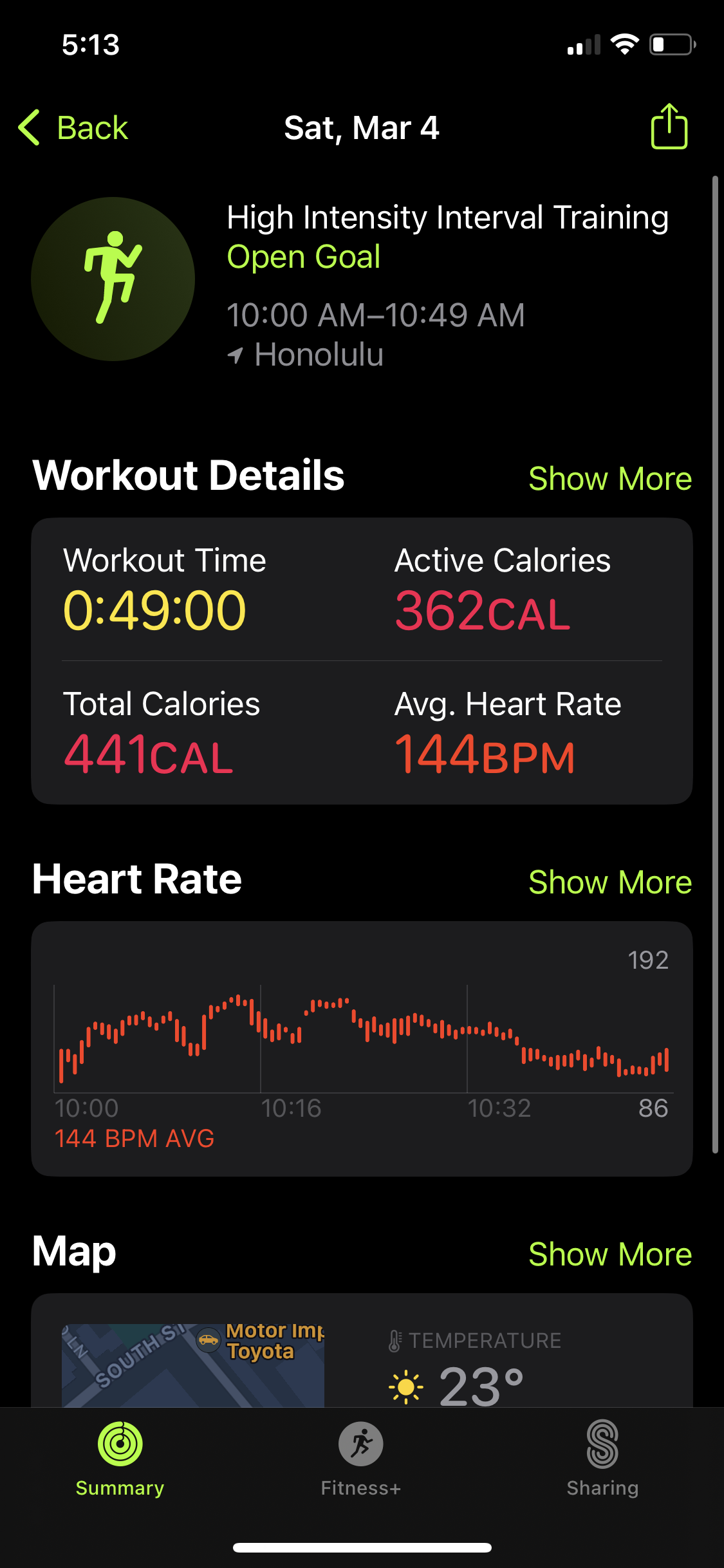This screenshot has height=1568, width=724.
Task: Go back to the previous screen
Action: [x=73, y=127]
